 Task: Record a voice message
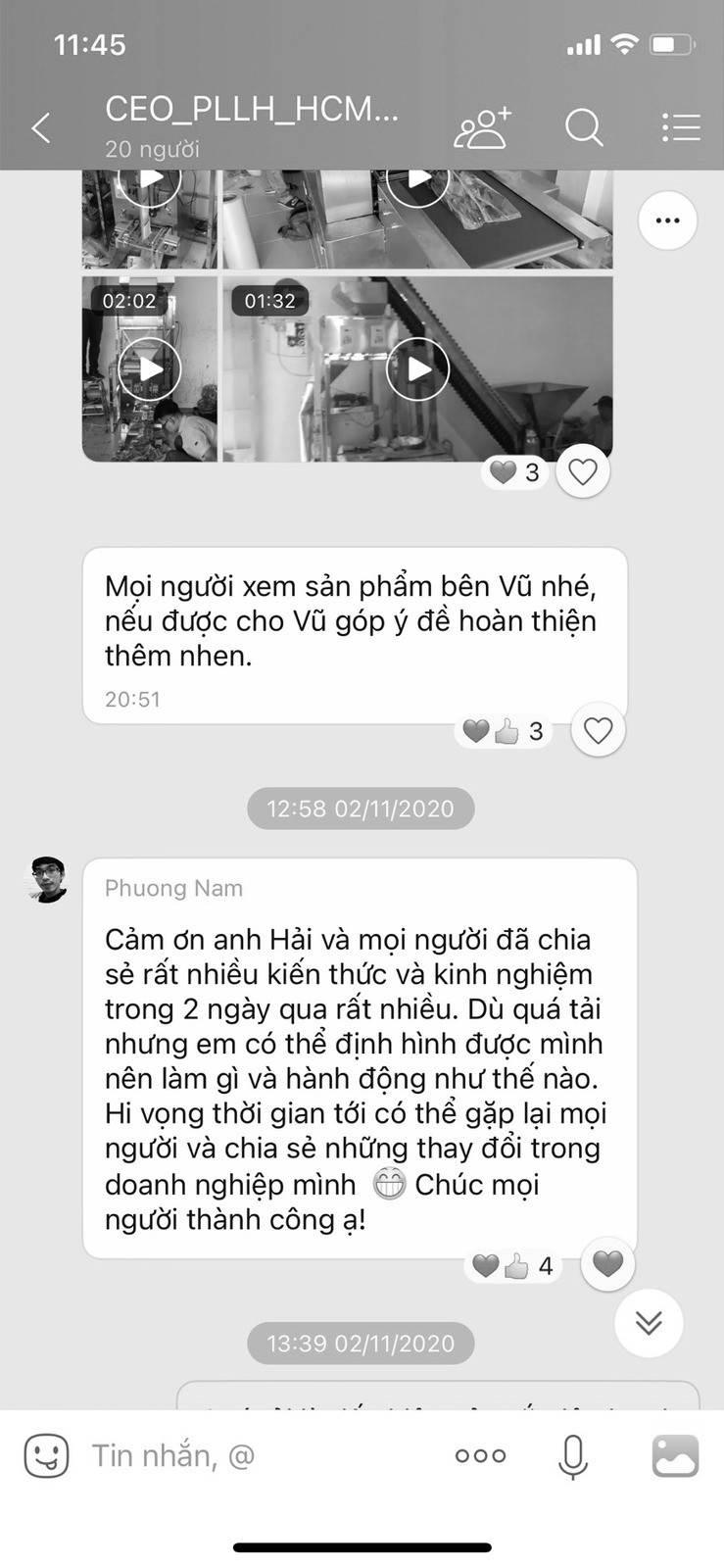pyautogui.click(x=572, y=1455)
